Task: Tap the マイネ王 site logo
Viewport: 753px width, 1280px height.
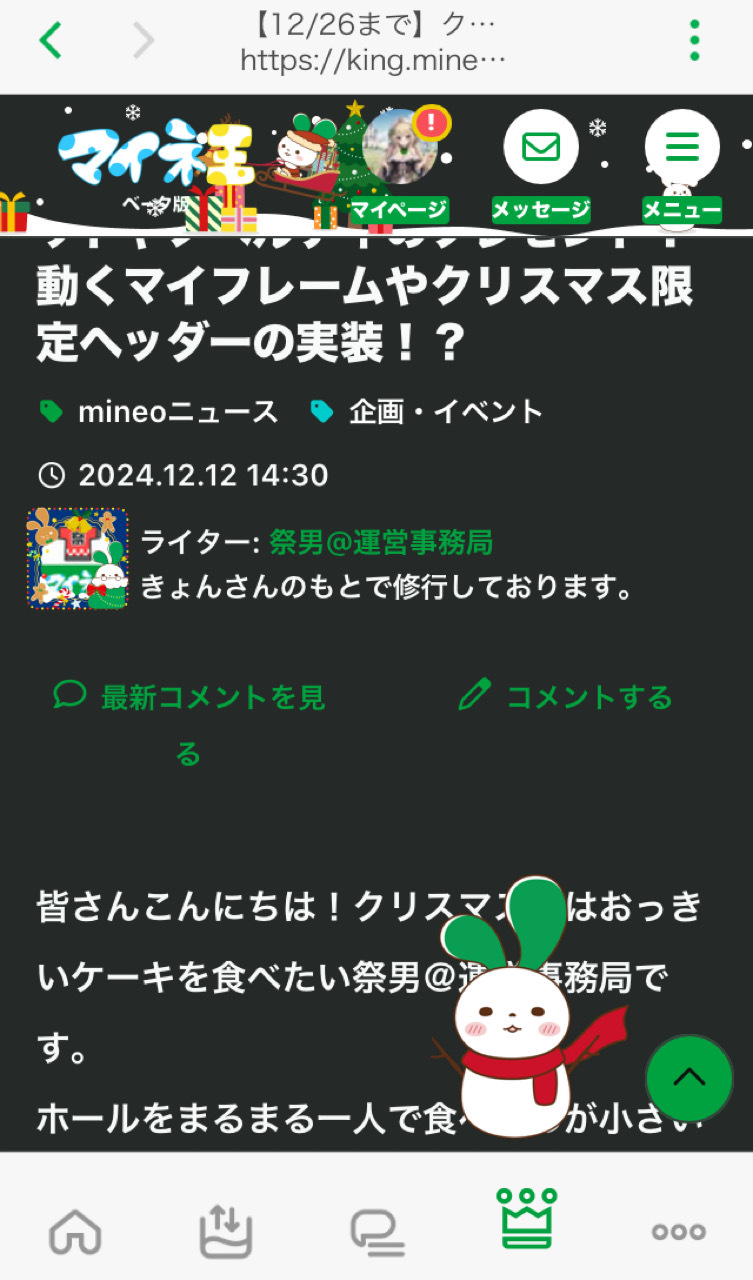Action: click(156, 160)
